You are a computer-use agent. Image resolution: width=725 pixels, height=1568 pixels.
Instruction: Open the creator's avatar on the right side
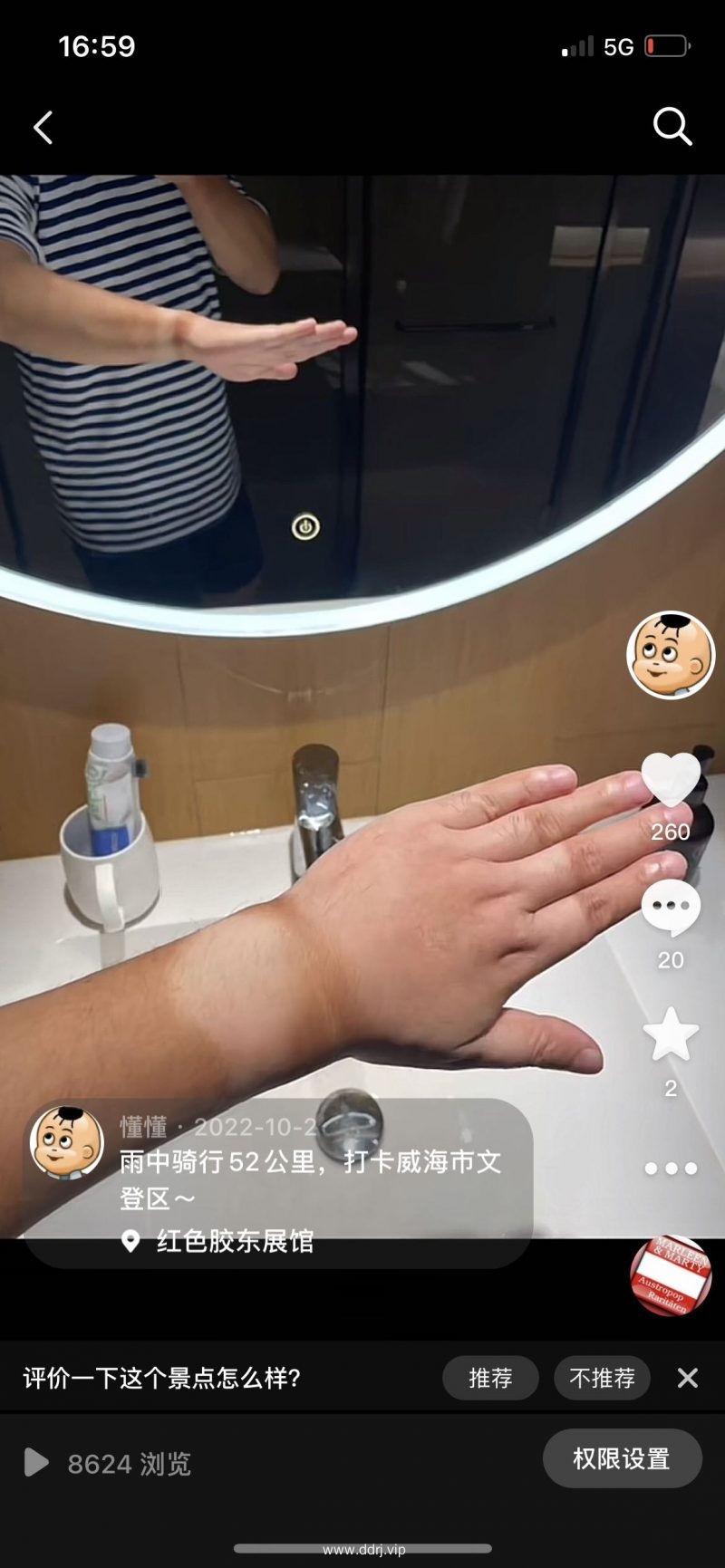tap(671, 655)
